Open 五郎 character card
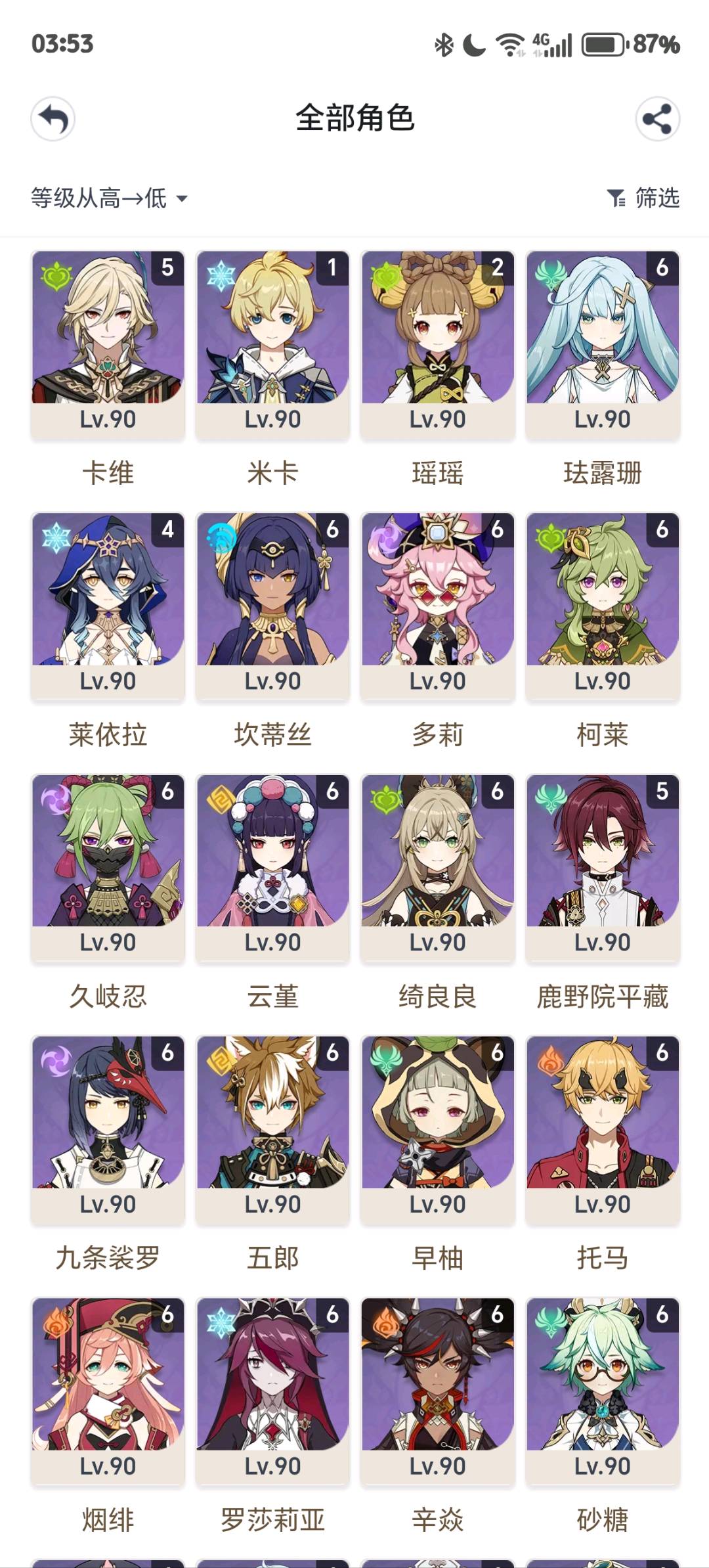 coord(273,1129)
